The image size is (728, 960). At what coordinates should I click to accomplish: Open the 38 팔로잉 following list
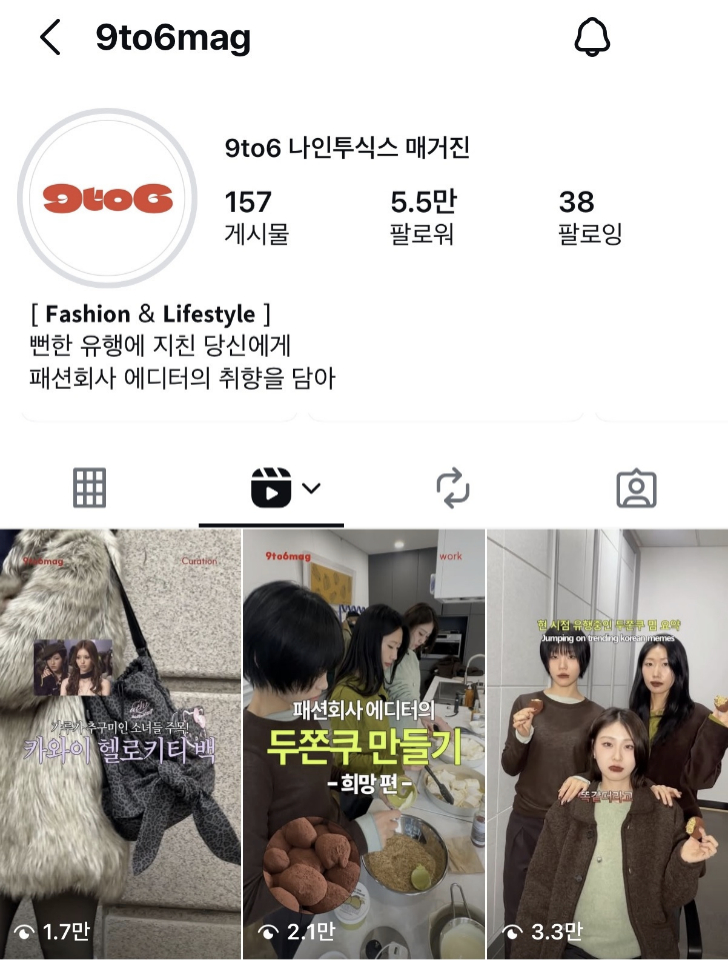click(589, 217)
